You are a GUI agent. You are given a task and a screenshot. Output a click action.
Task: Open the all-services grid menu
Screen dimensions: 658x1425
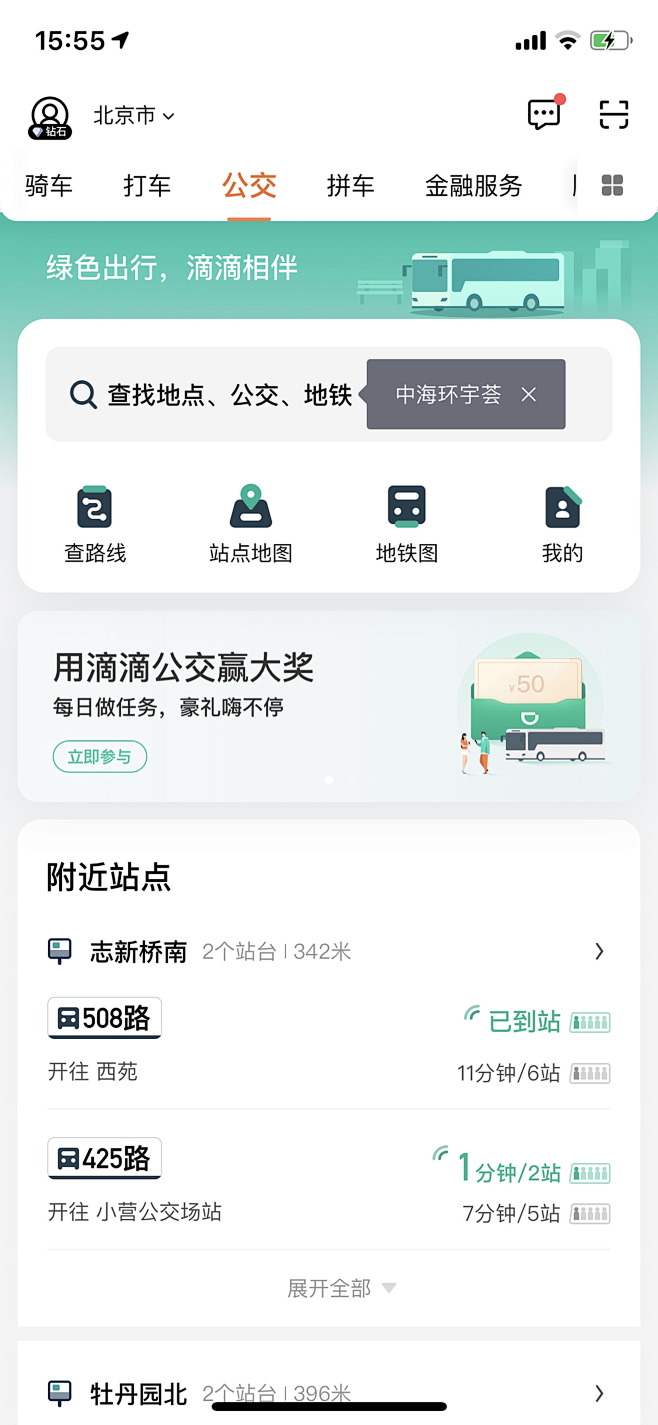[x=612, y=186]
